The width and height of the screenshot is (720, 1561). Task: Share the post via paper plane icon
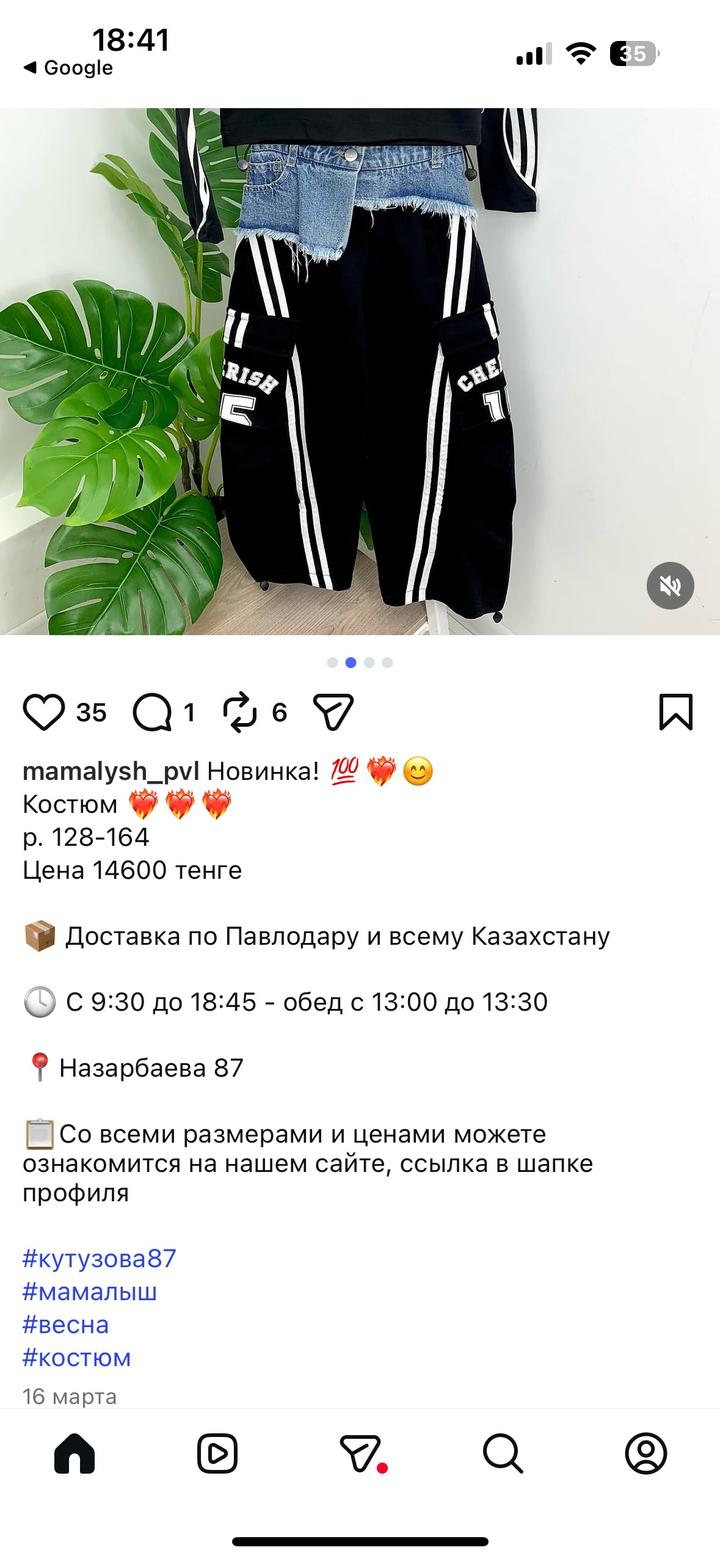[333, 712]
